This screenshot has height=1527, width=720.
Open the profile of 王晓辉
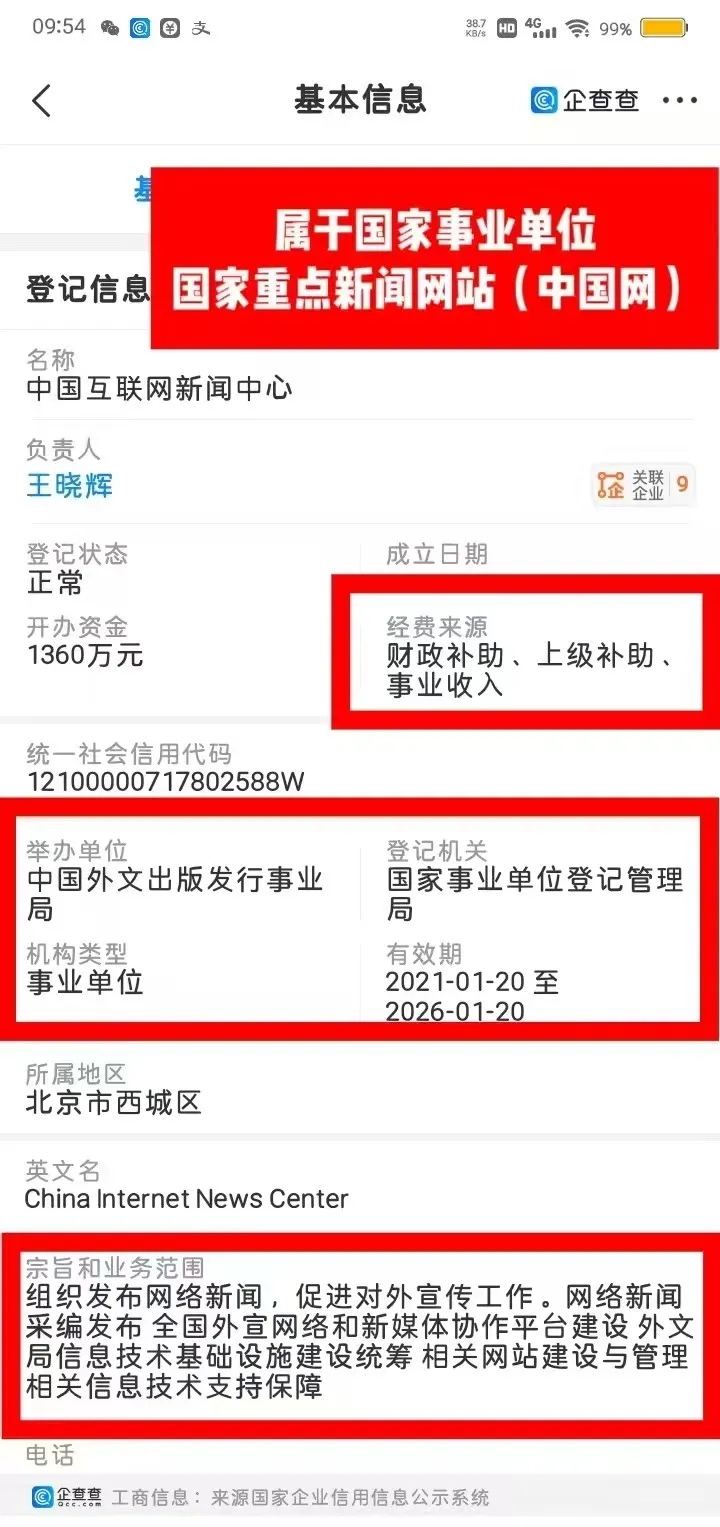70,486
